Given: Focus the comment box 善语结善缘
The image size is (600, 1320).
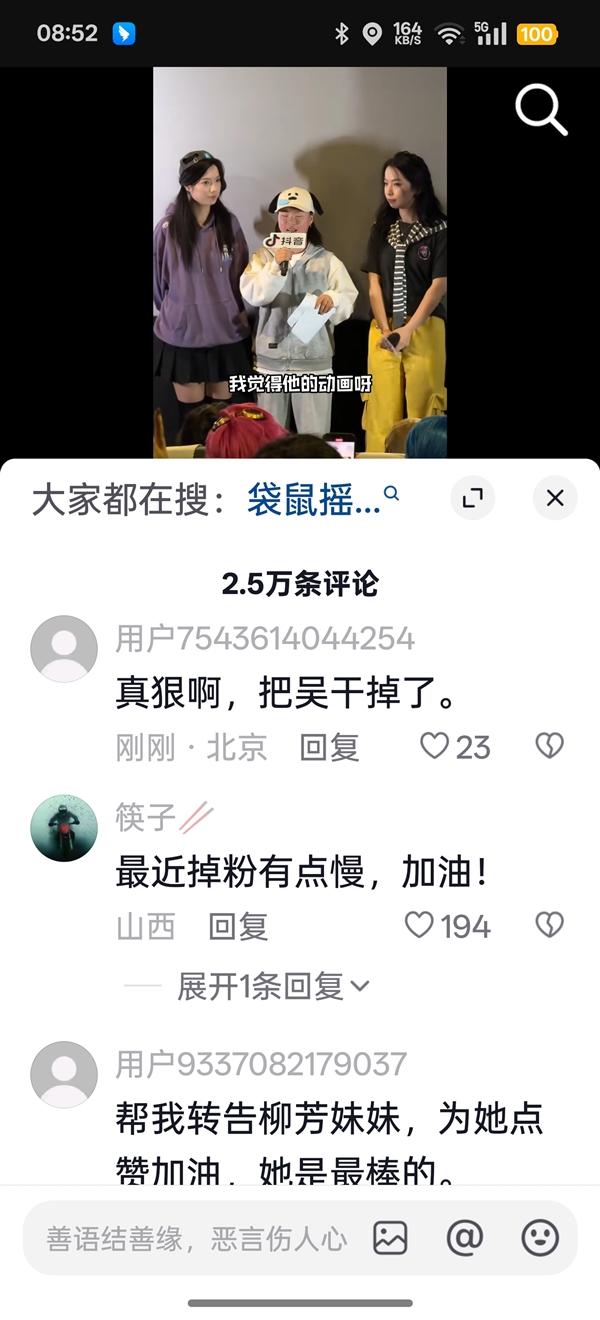Looking at the screenshot, I should [196, 1239].
